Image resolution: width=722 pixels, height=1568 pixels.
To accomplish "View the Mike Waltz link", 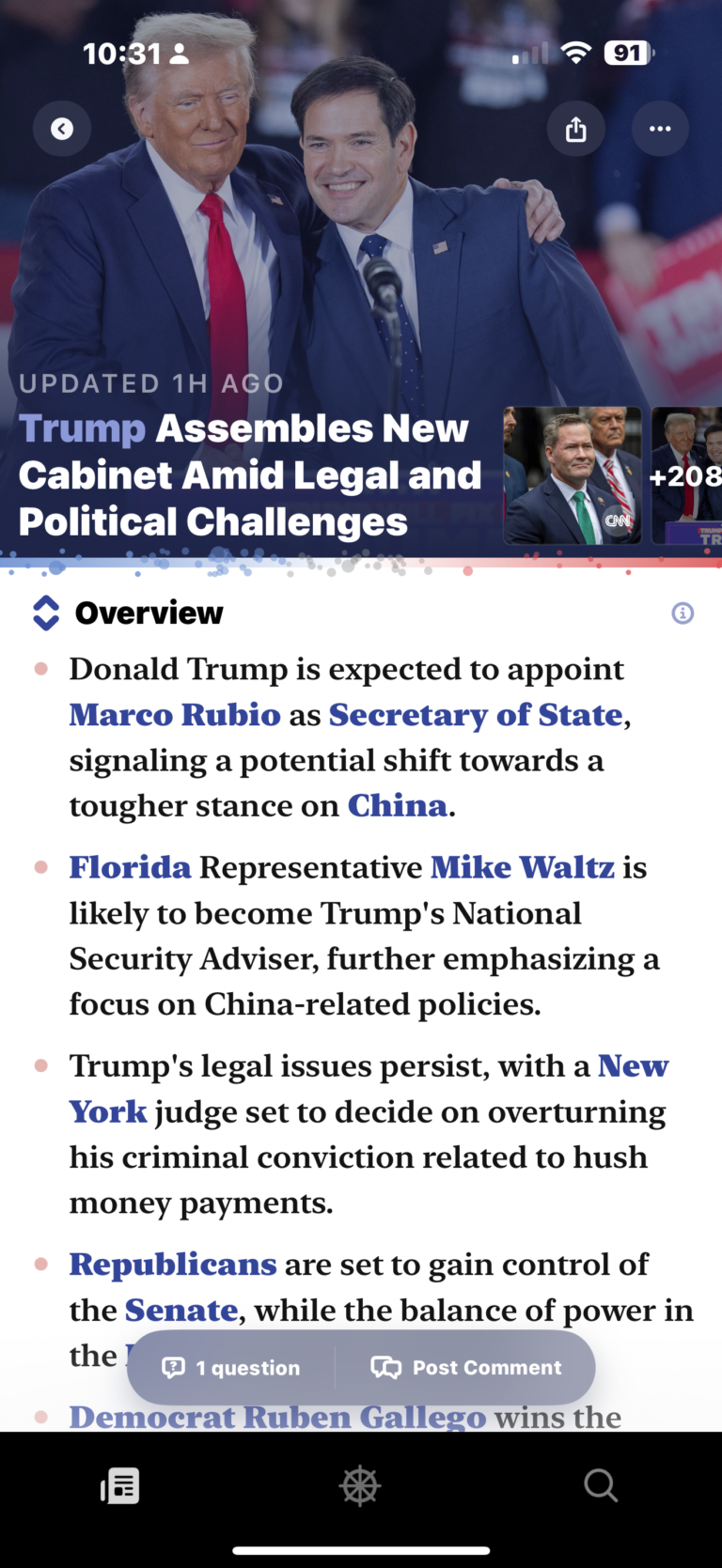I will point(522,867).
